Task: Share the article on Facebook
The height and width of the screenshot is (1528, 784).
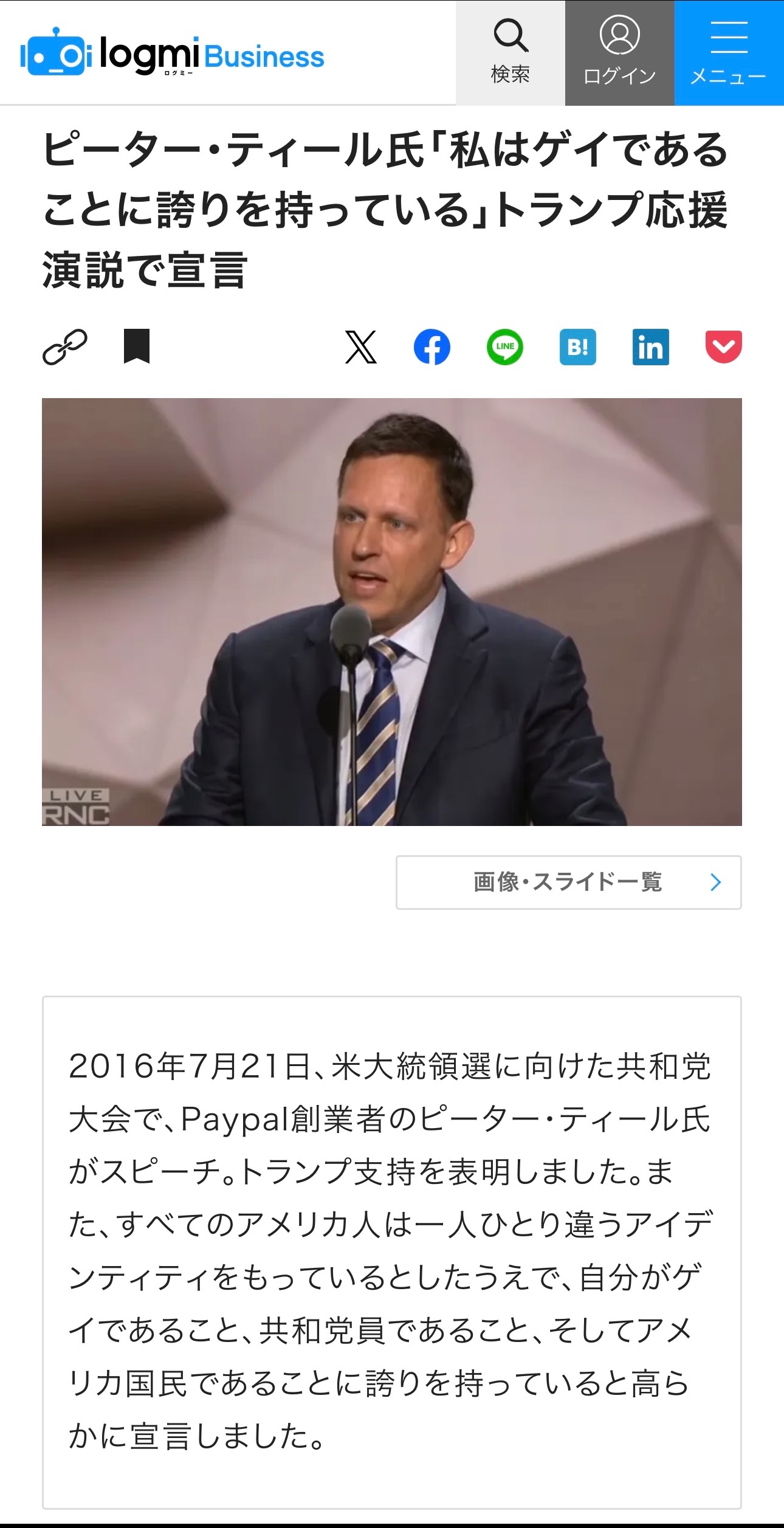Action: pyautogui.click(x=432, y=347)
